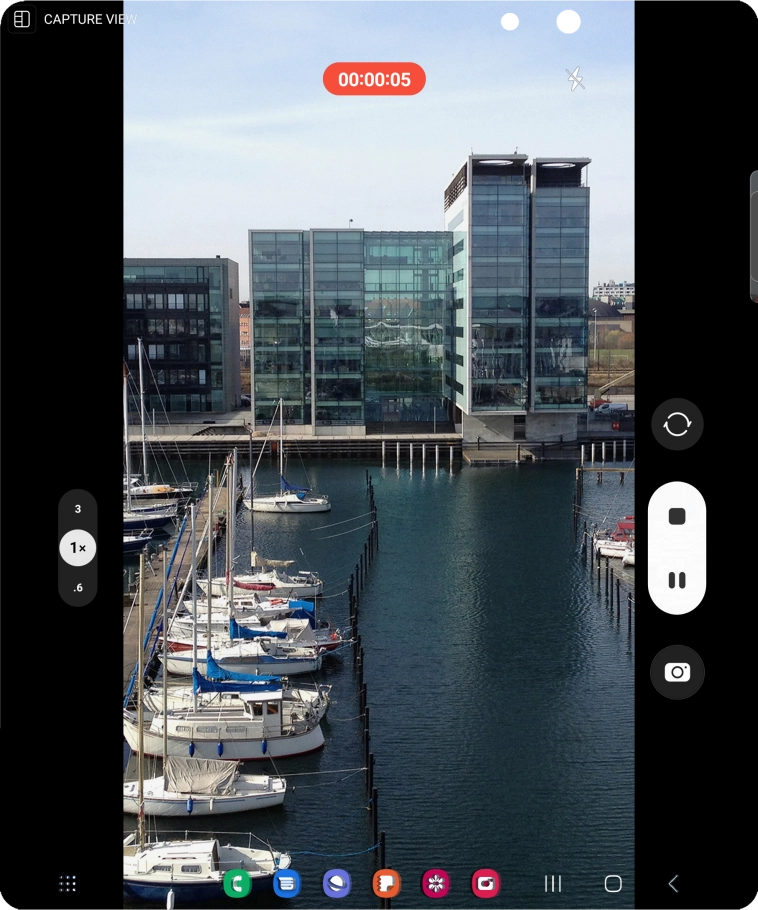758x910 pixels.
Task: Pause the video recording
Action: pyautogui.click(x=677, y=579)
